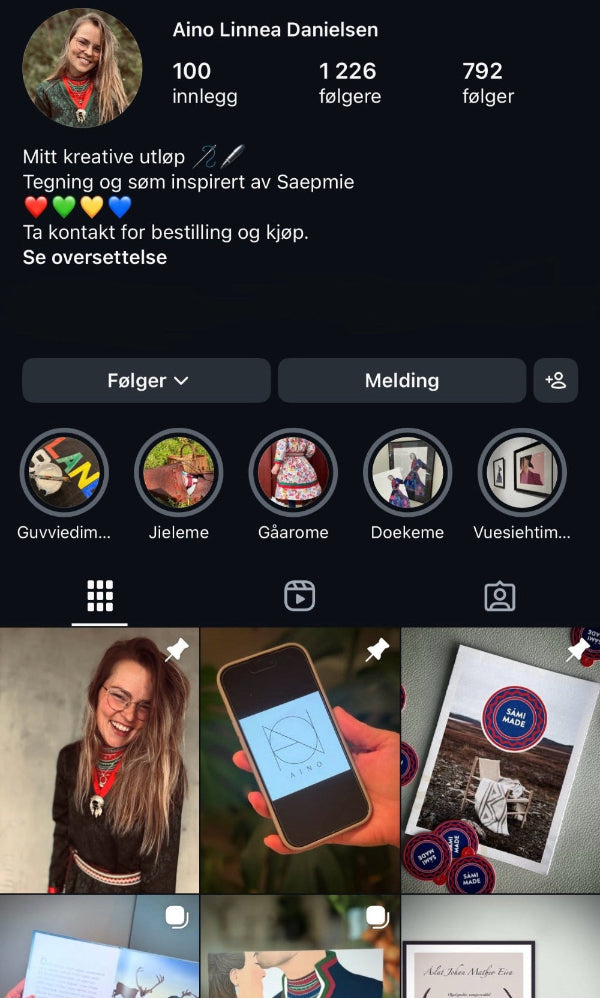Open pinned post of smiling woman portrait
Viewport: 600px width, 998px height.
pos(99,760)
